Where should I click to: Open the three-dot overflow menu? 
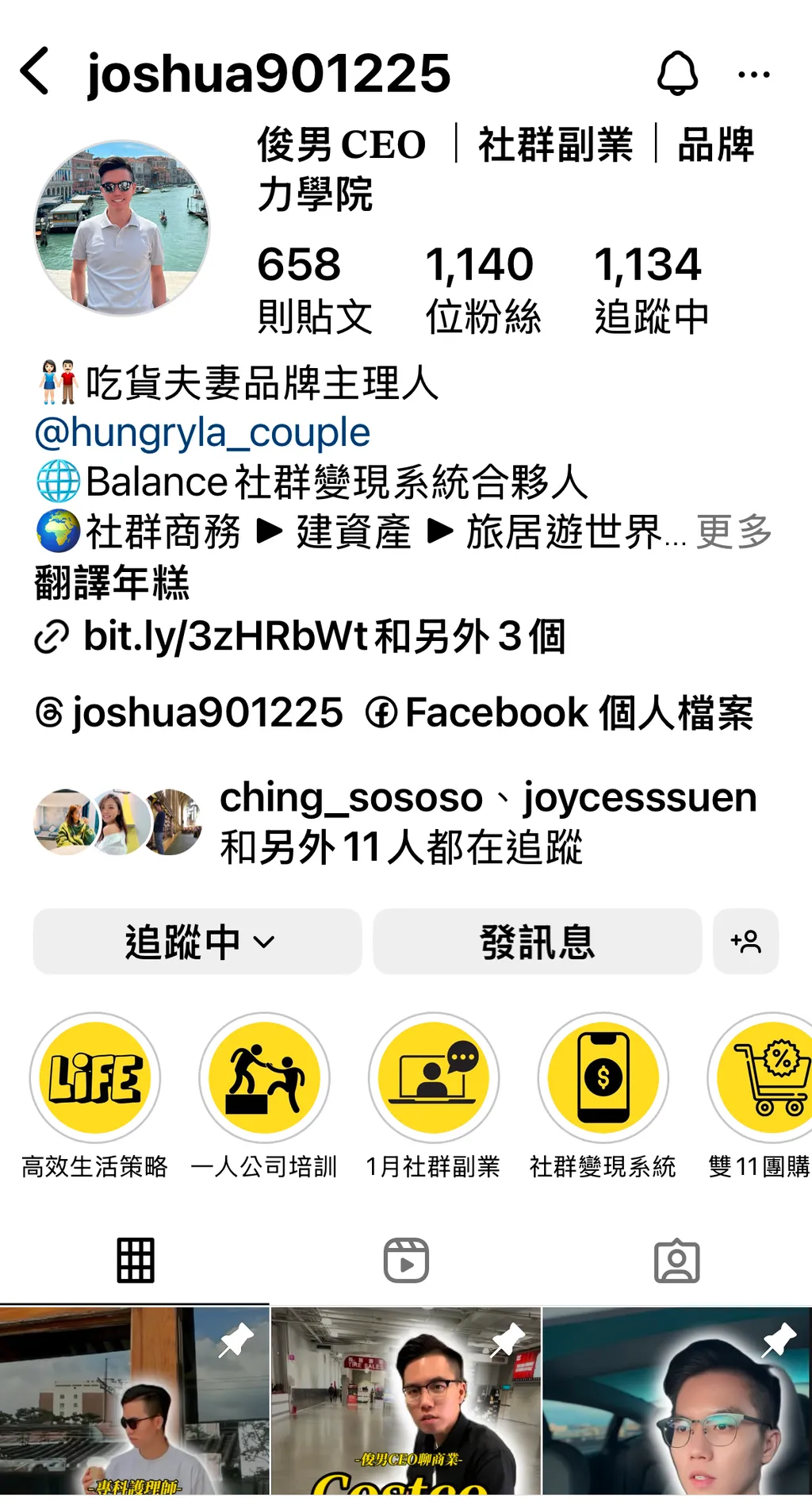coord(753,75)
